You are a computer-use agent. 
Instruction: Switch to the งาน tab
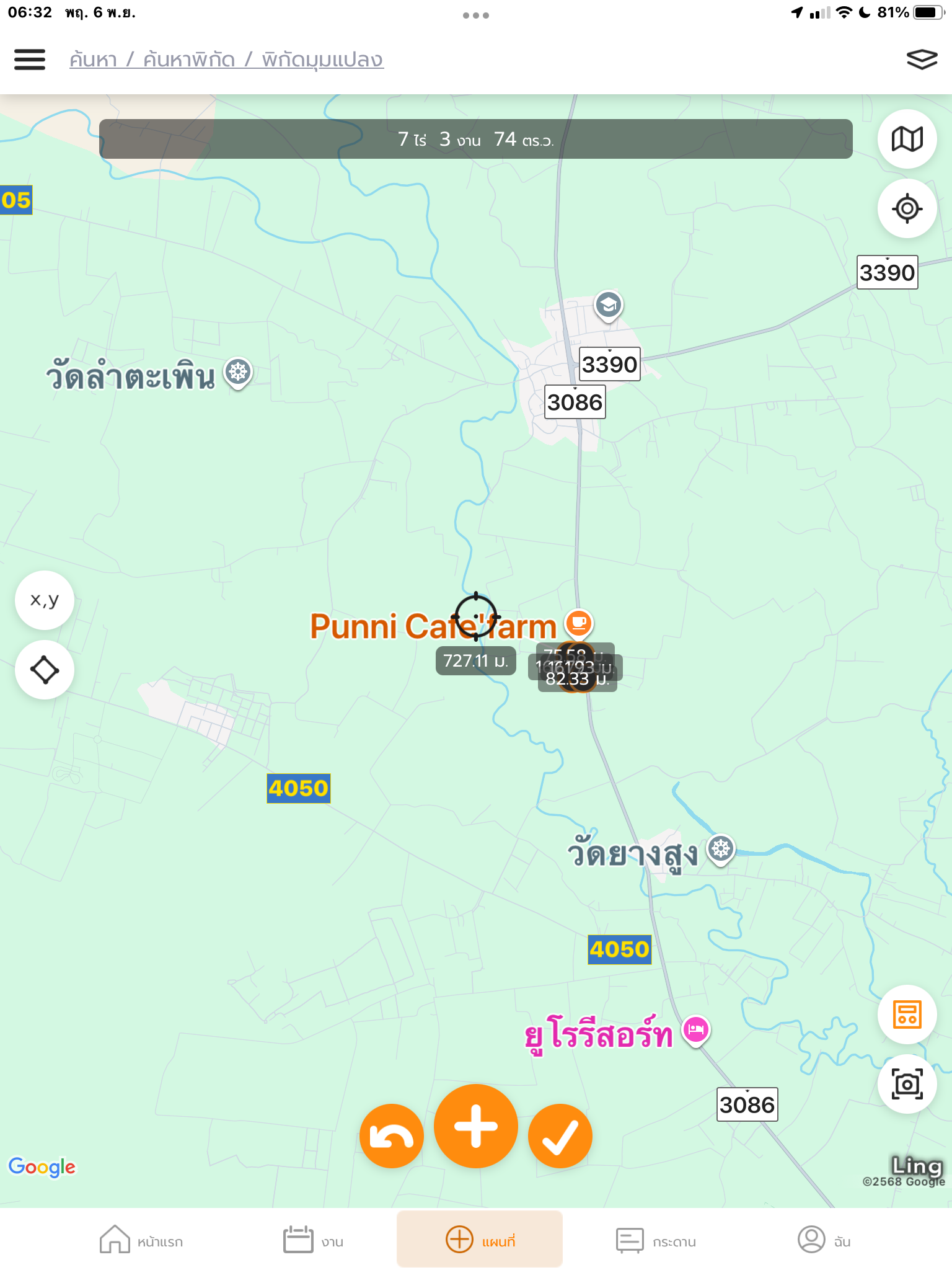pos(313,1240)
